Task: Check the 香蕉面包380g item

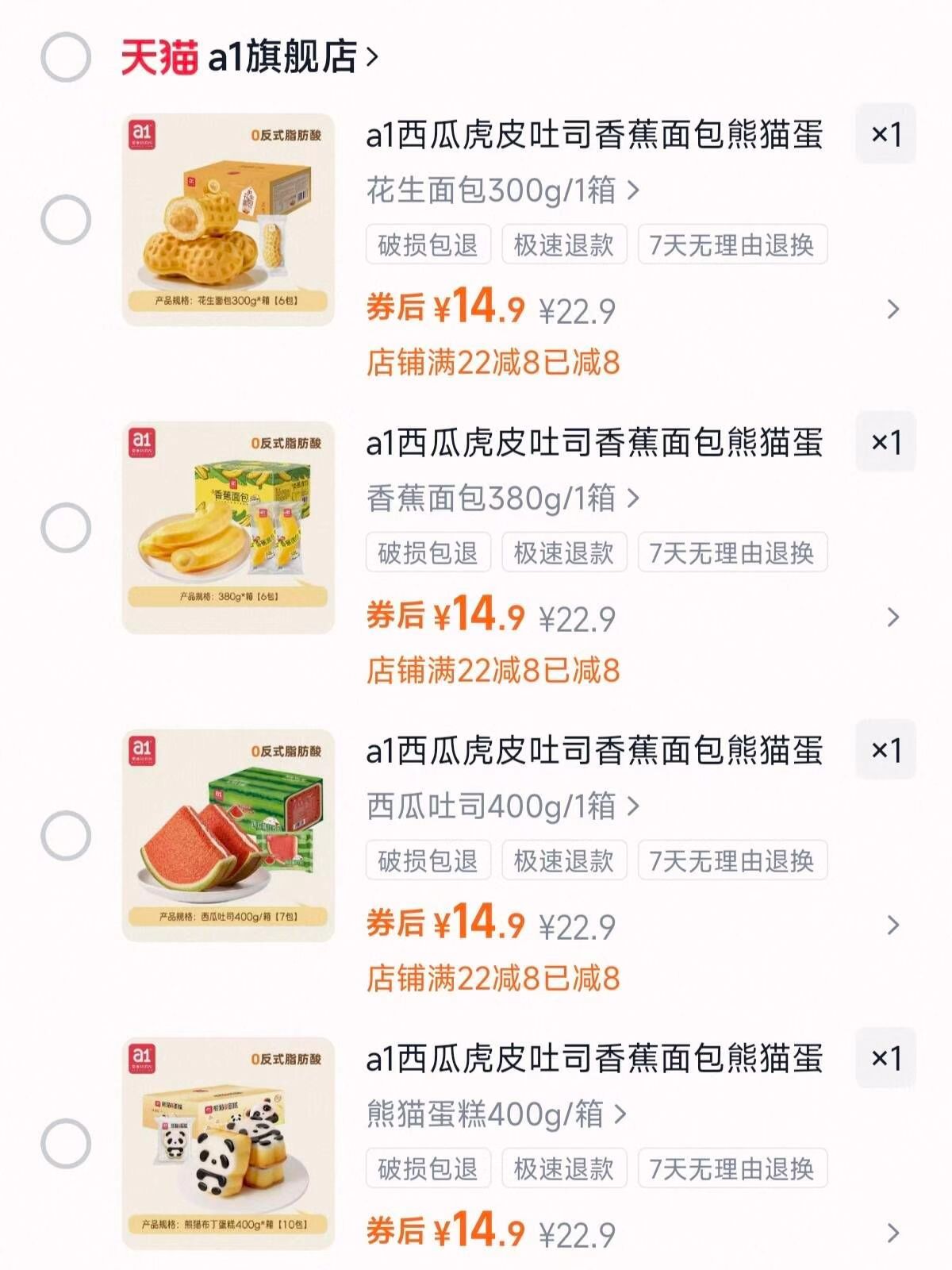Action: coord(66,528)
